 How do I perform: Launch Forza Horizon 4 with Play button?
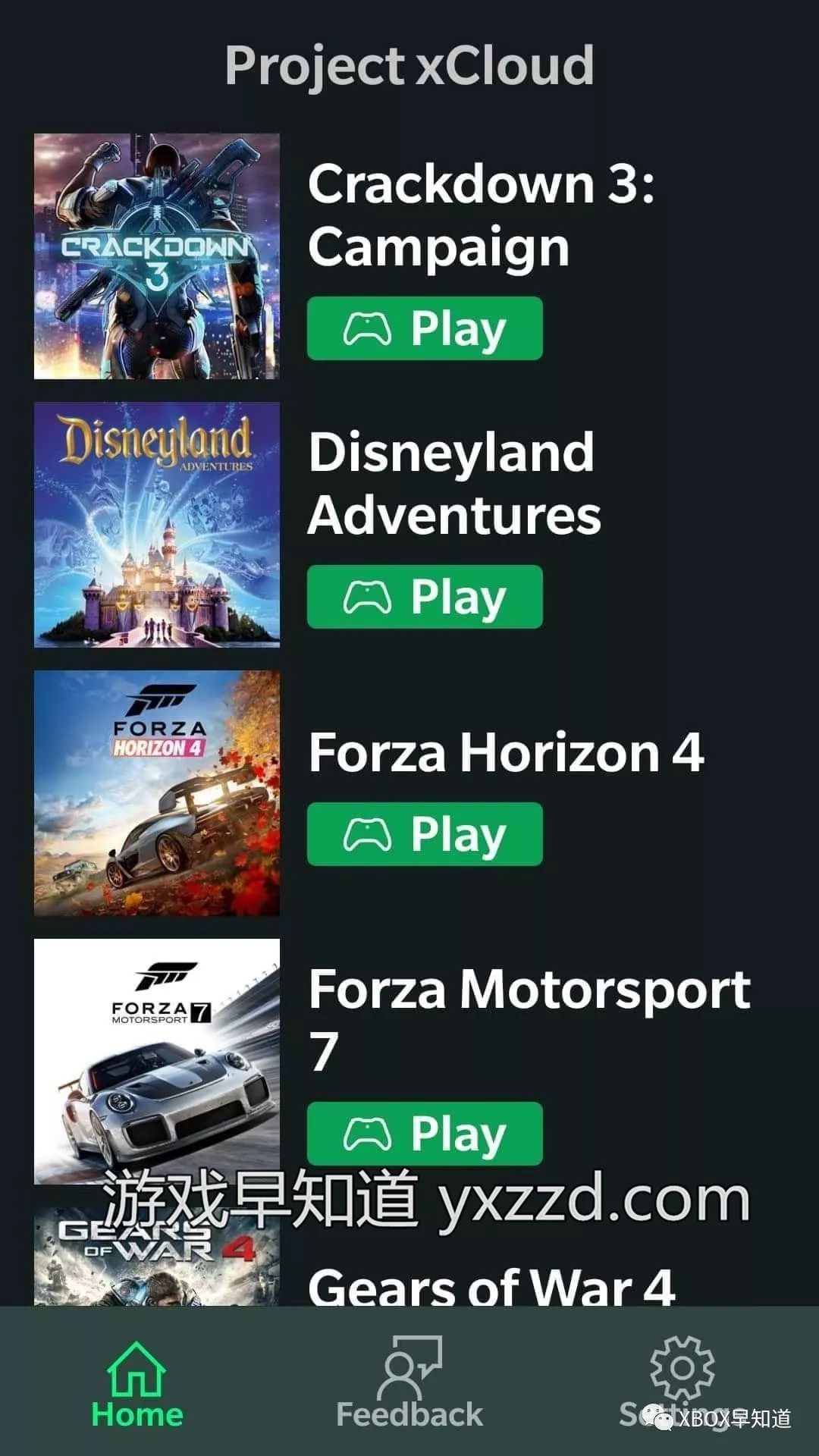[x=425, y=834]
